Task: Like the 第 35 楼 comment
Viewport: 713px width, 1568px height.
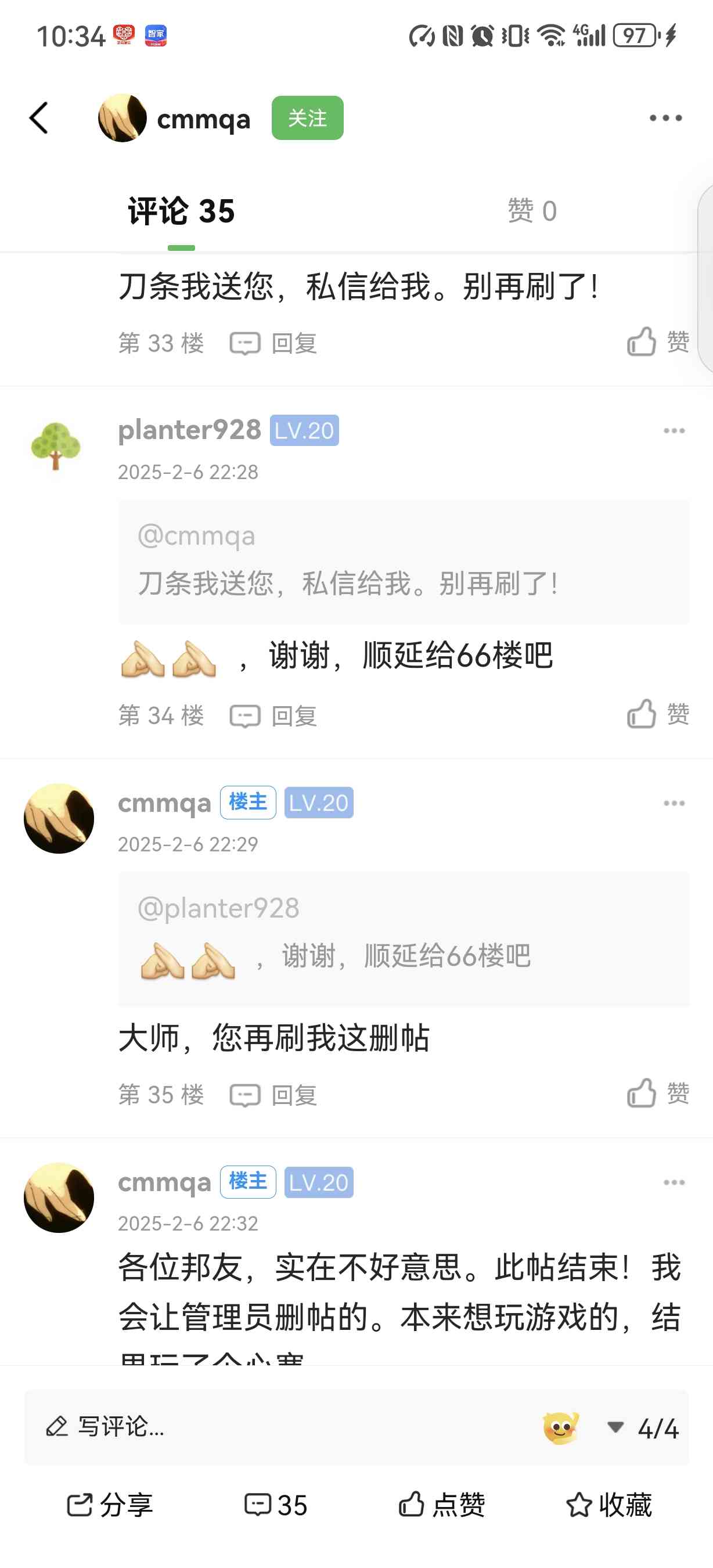Action: (658, 1093)
